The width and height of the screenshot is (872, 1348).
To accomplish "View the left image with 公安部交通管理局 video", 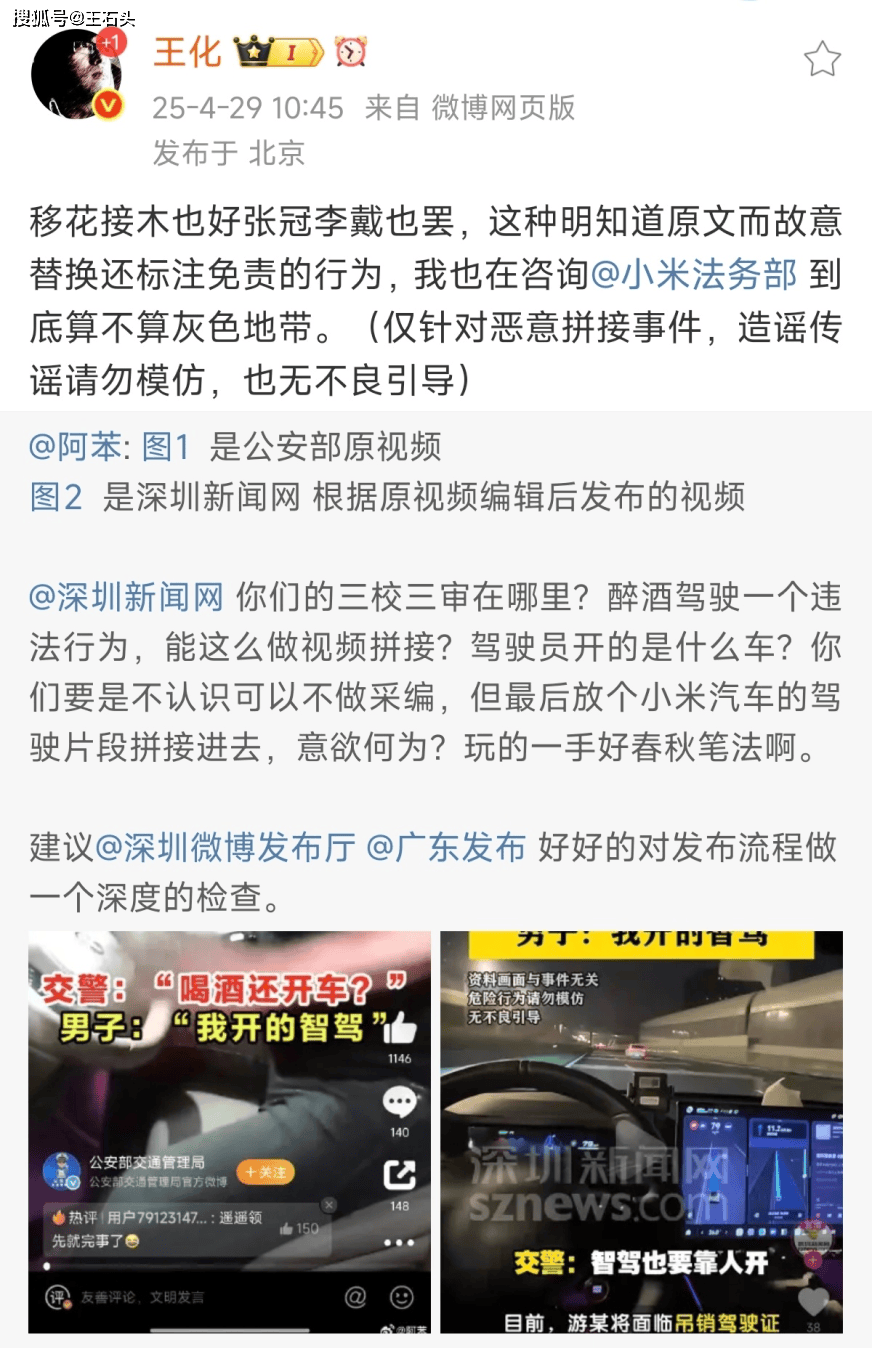I will pyautogui.click(x=229, y=1130).
